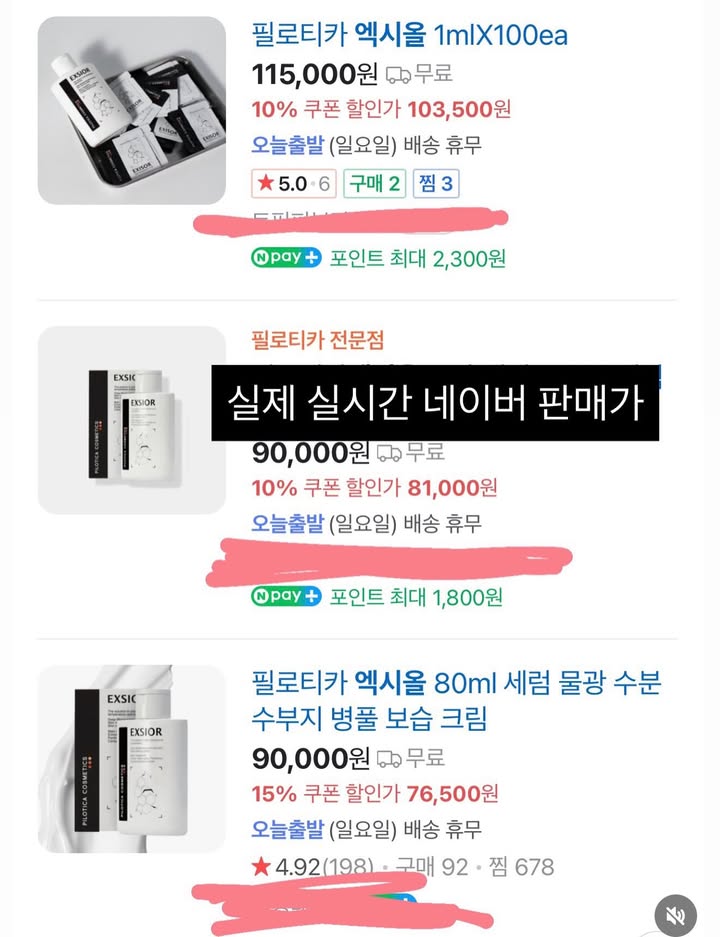Unmute the video sound
720x937 pixels.
[676, 914]
